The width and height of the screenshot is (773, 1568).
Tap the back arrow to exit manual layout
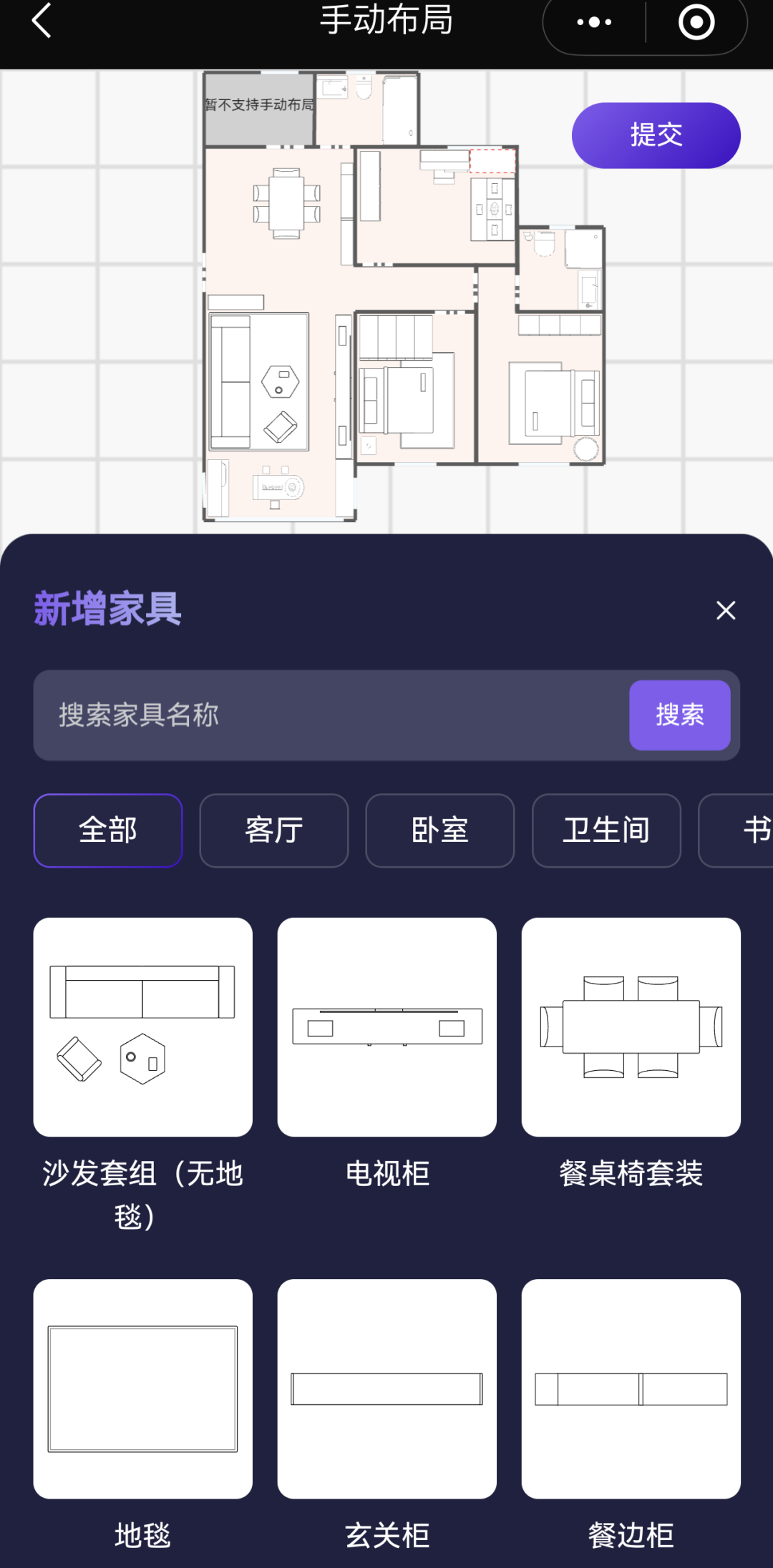click(41, 21)
